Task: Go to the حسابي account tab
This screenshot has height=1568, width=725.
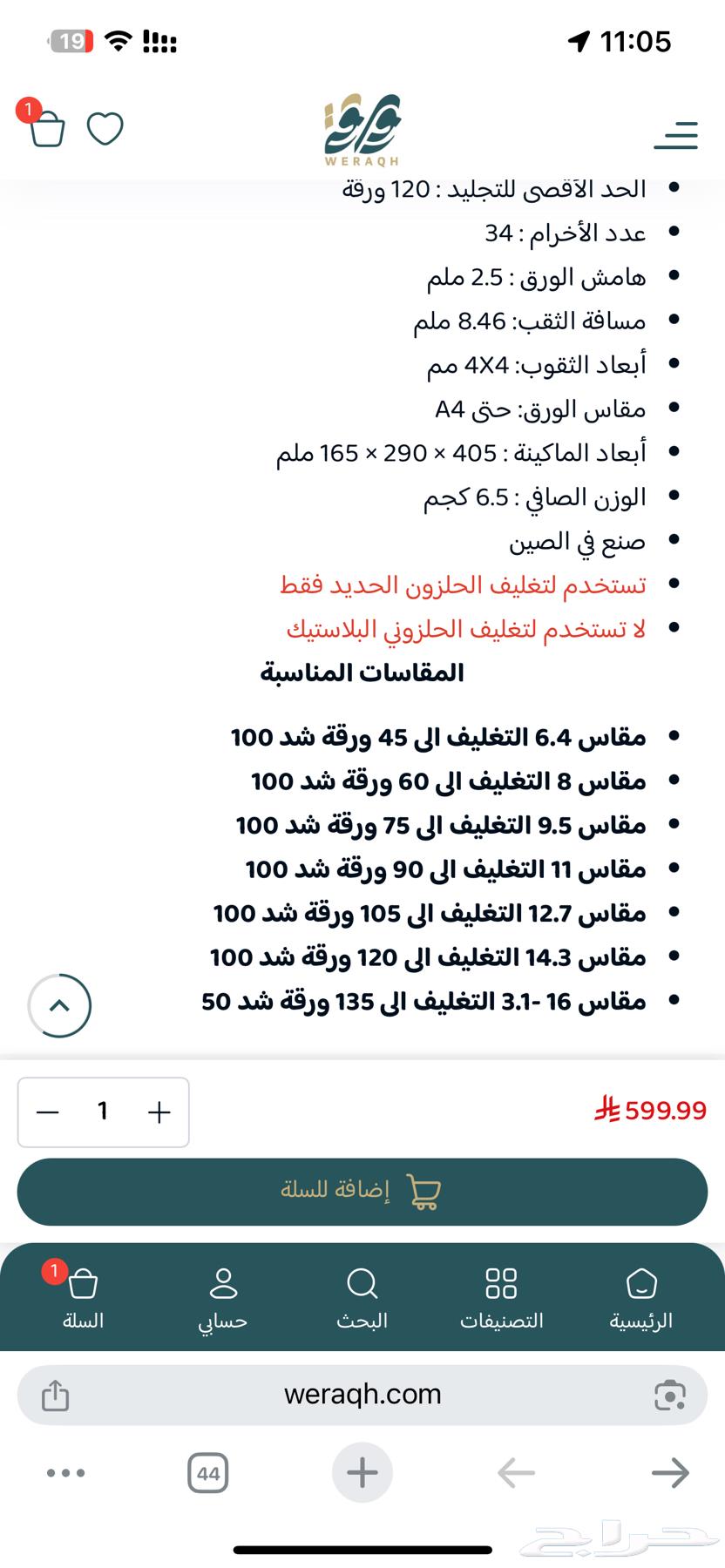Action: pyautogui.click(x=223, y=1298)
